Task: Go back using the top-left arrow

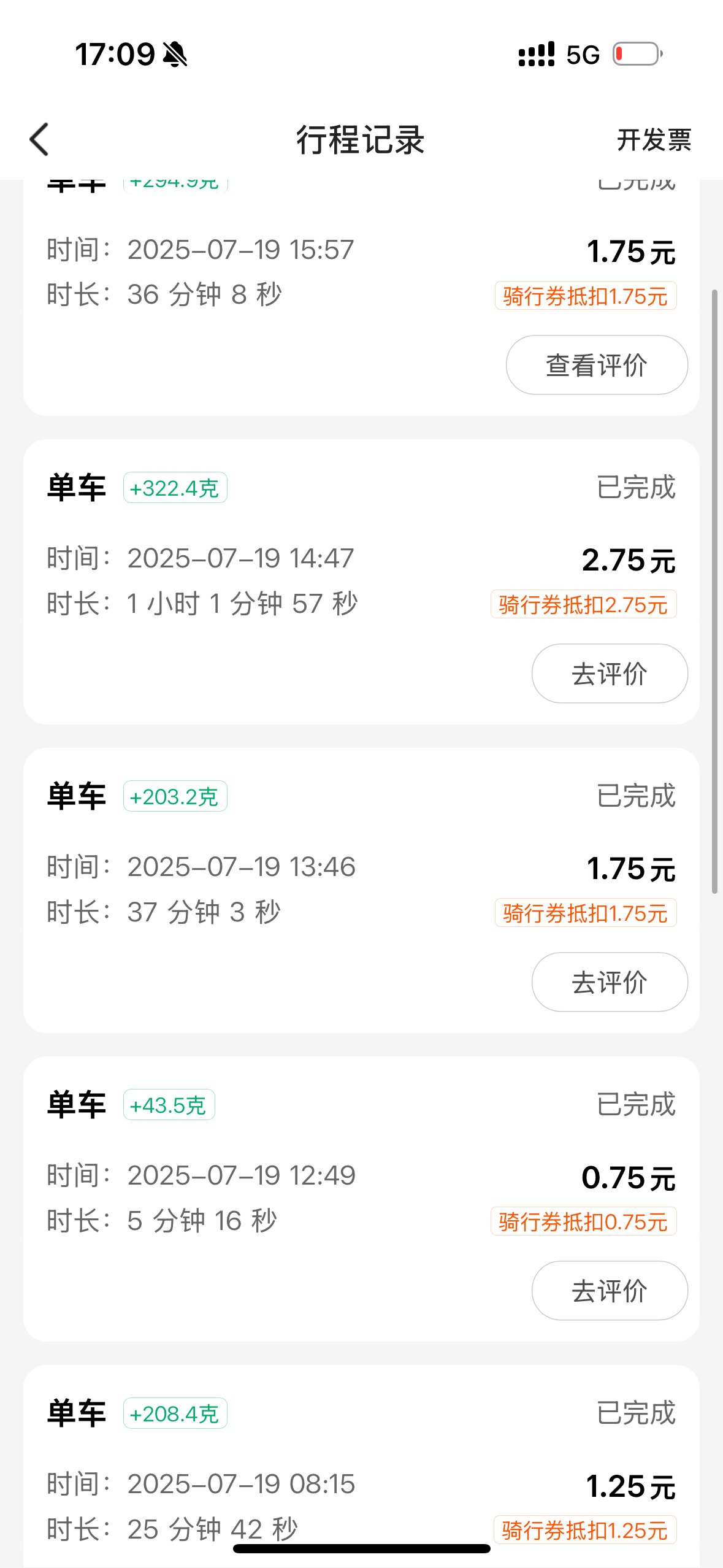Action: pos(39,140)
